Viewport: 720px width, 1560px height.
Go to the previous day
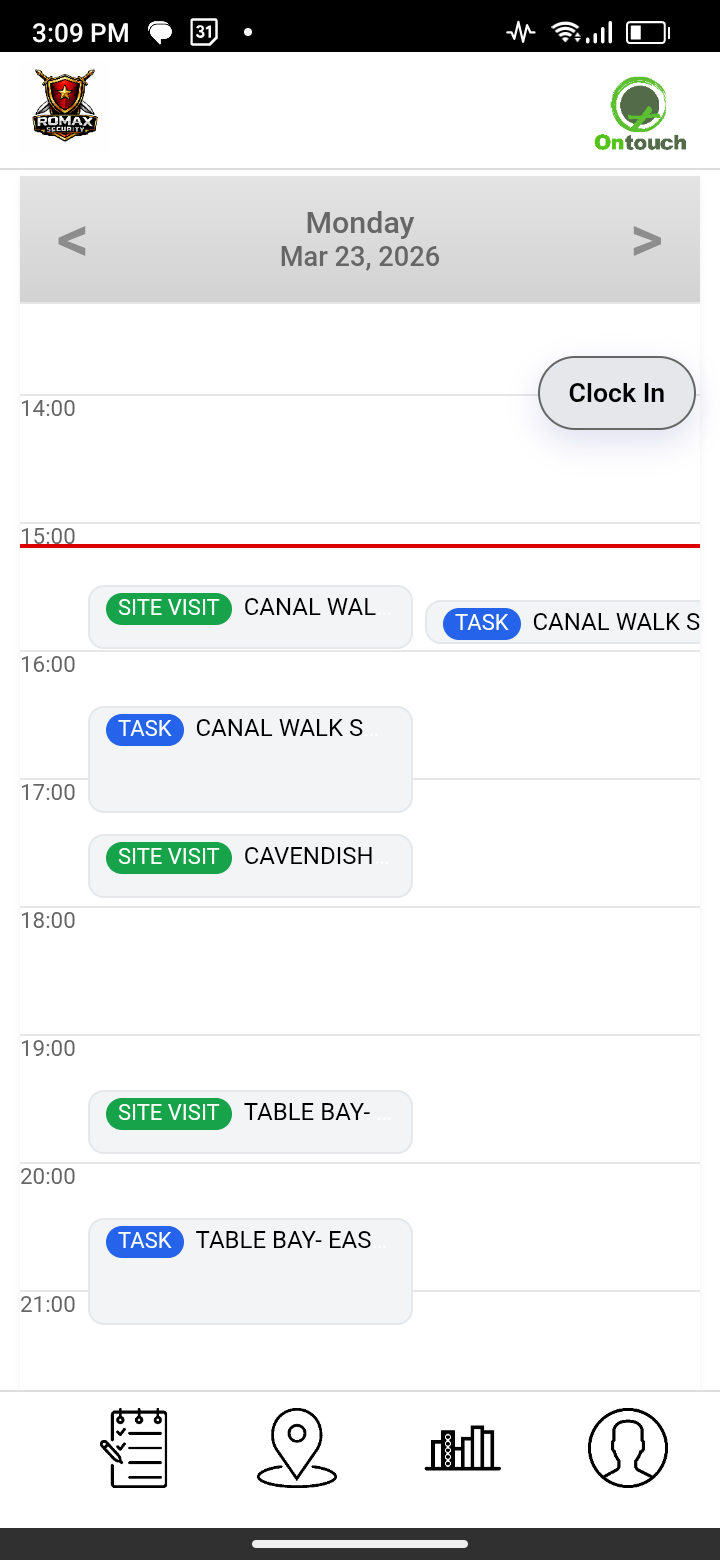[71, 241]
